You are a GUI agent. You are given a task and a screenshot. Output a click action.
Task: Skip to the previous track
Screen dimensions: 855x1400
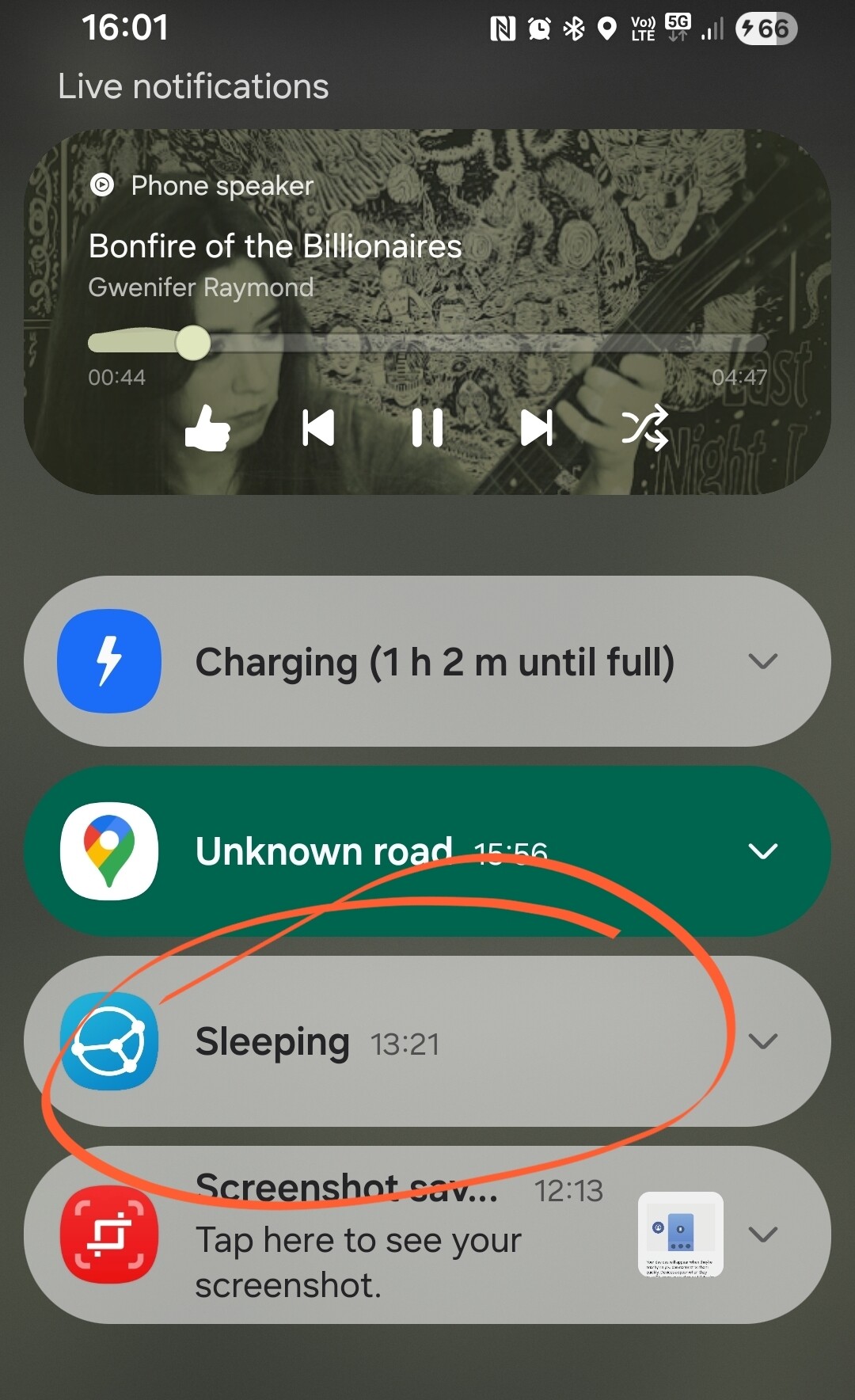pyautogui.click(x=318, y=428)
